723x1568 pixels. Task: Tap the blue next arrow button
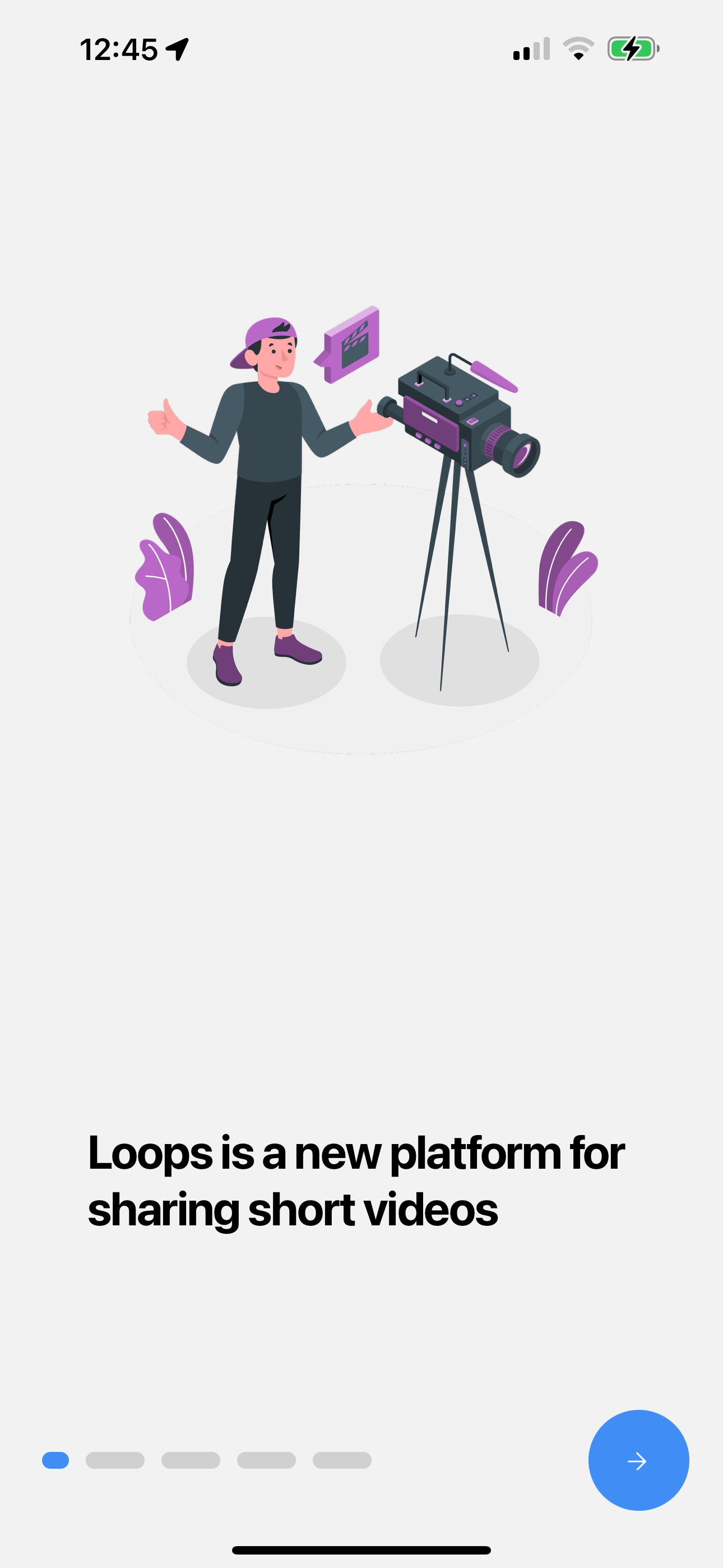638,1460
